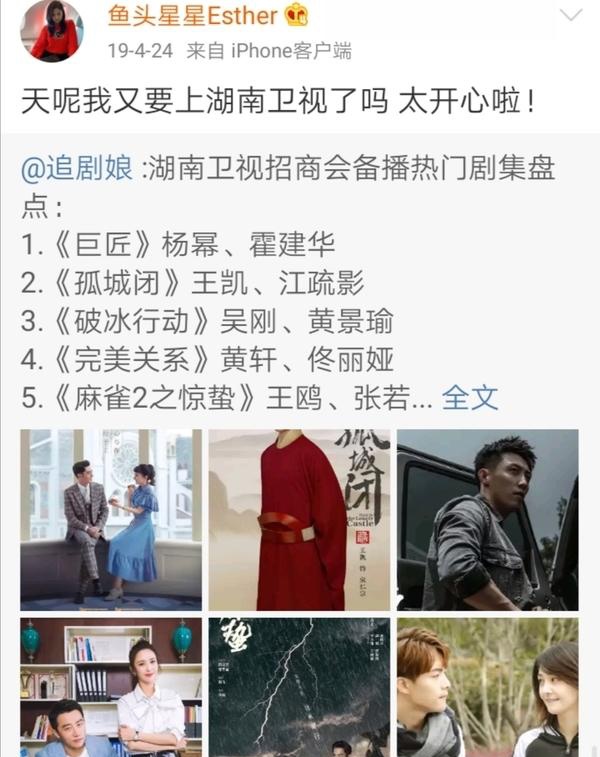Open 鱼头星星Esther's profile avatar
Screen dimensions: 600x757
coord(53,31)
